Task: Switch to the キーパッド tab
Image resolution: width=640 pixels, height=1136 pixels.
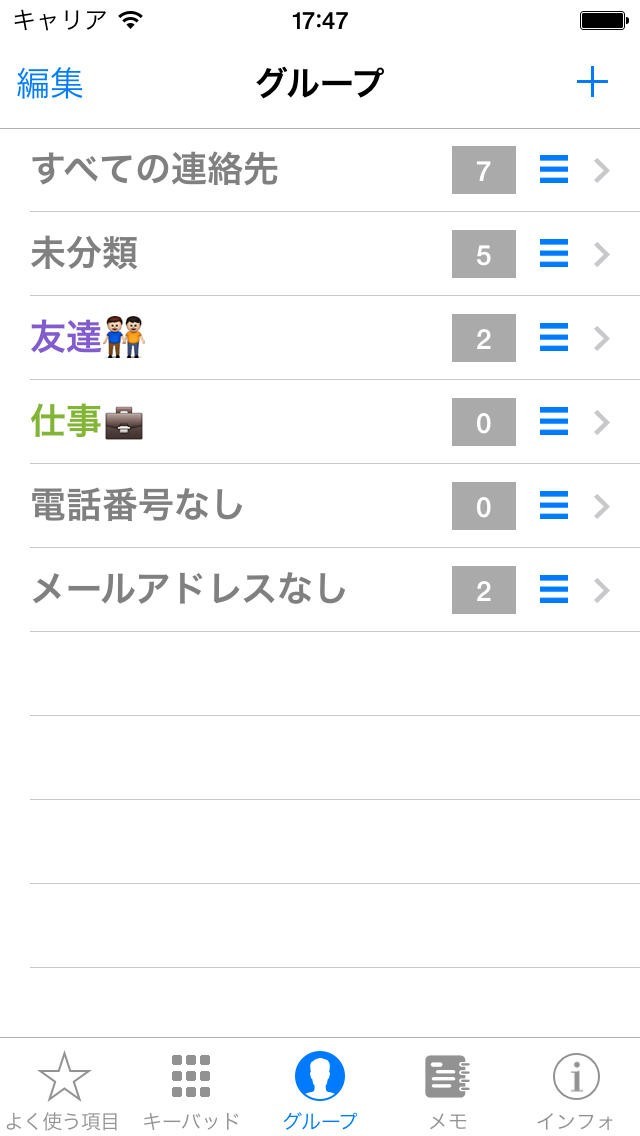Action: [191, 1090]
